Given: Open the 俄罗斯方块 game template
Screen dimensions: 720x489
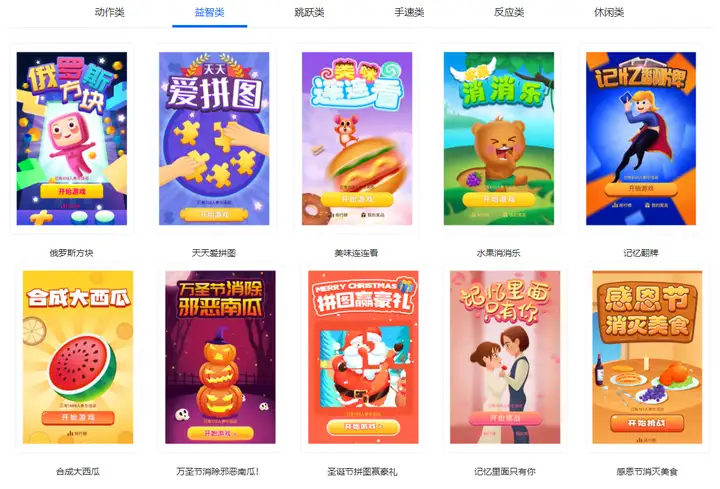Looking at the screenshot, I should (72, 138).
